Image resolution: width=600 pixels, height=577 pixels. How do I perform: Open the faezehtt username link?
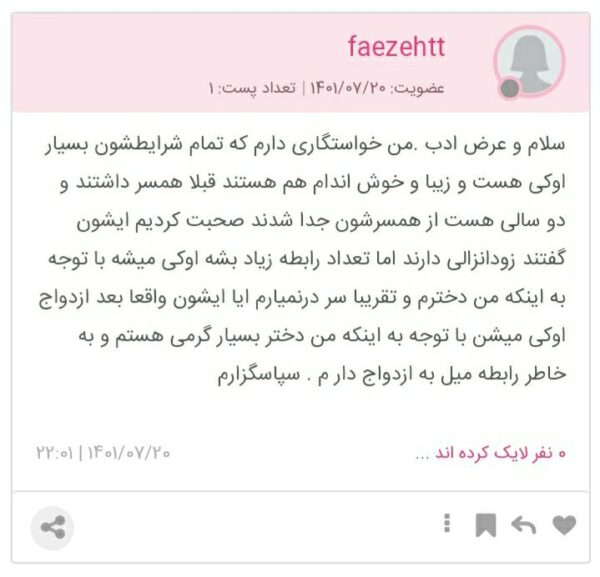(x=410, y=46)
